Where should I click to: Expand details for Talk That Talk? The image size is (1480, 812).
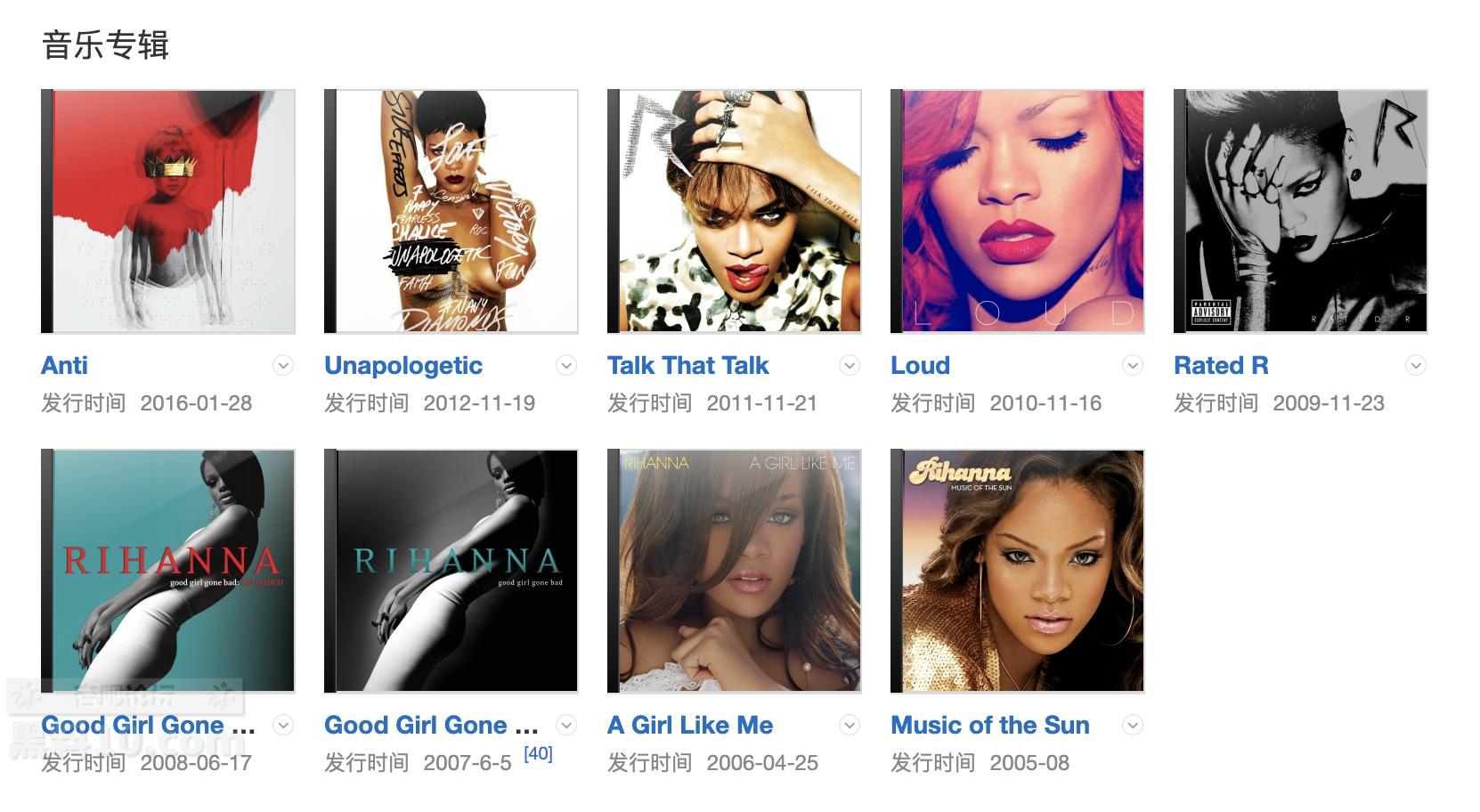(850, 366)
